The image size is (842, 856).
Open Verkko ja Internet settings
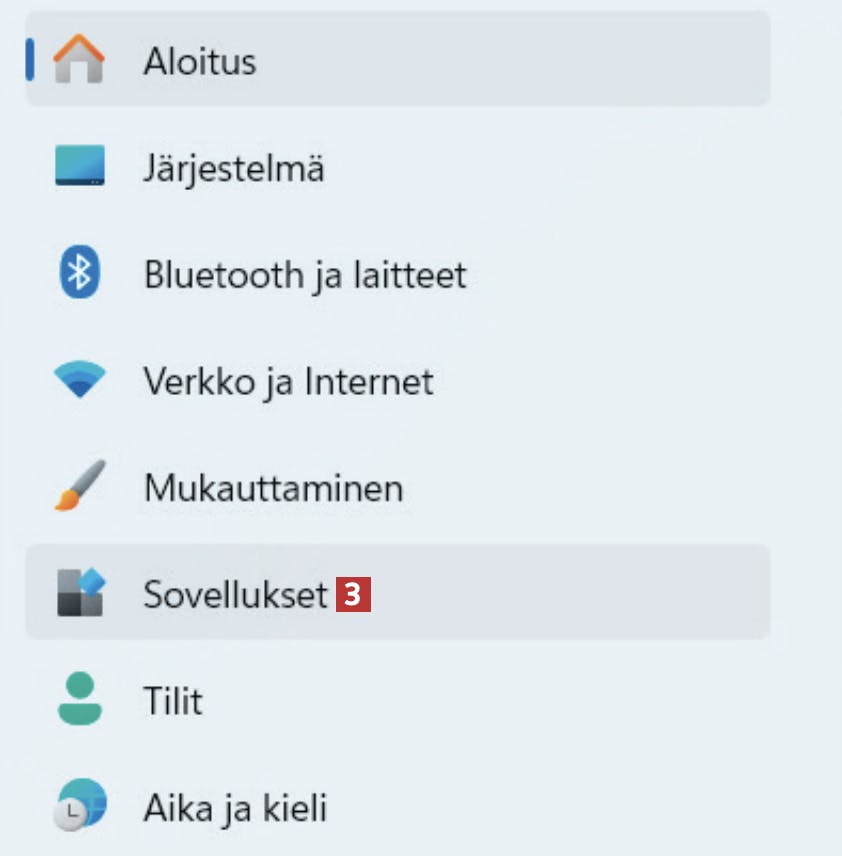click(288, 381)
